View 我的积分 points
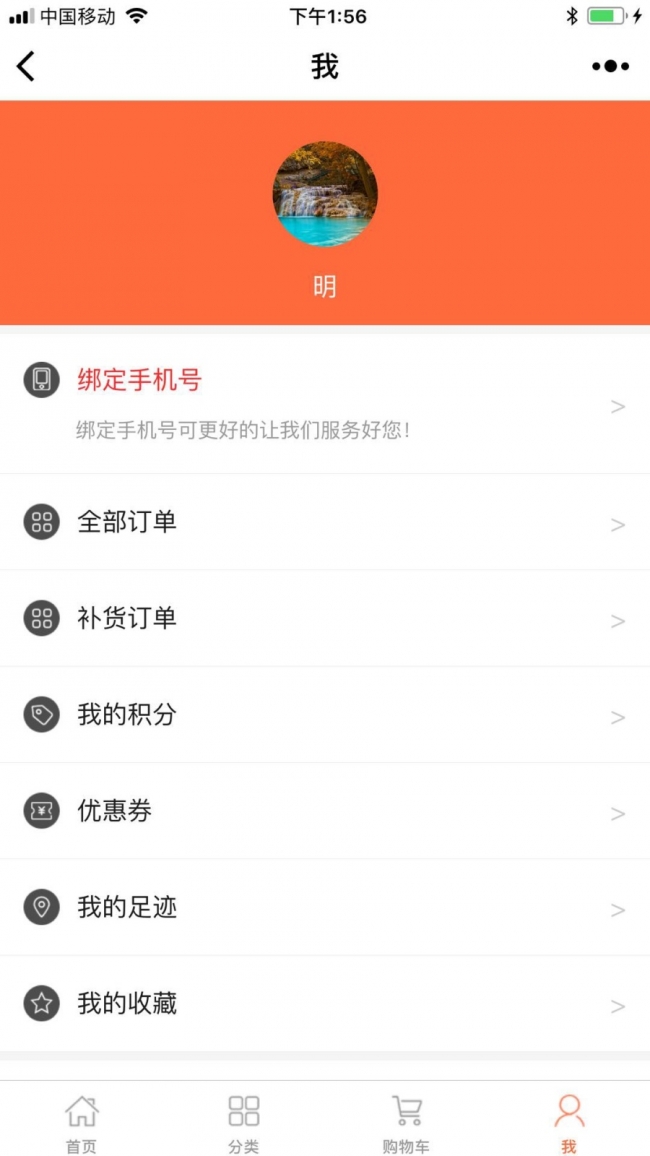The image size is (650, 1156). pos(325,715)
